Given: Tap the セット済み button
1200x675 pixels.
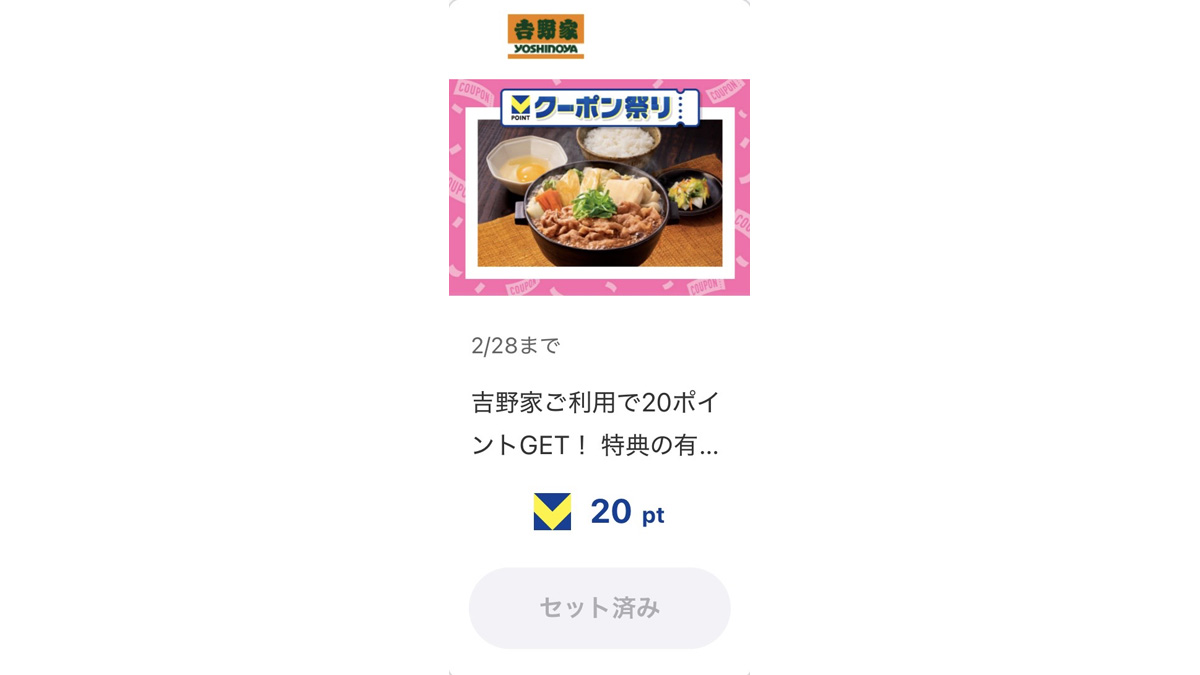Looking at the screenshot, I should click(x=599, y=608).
